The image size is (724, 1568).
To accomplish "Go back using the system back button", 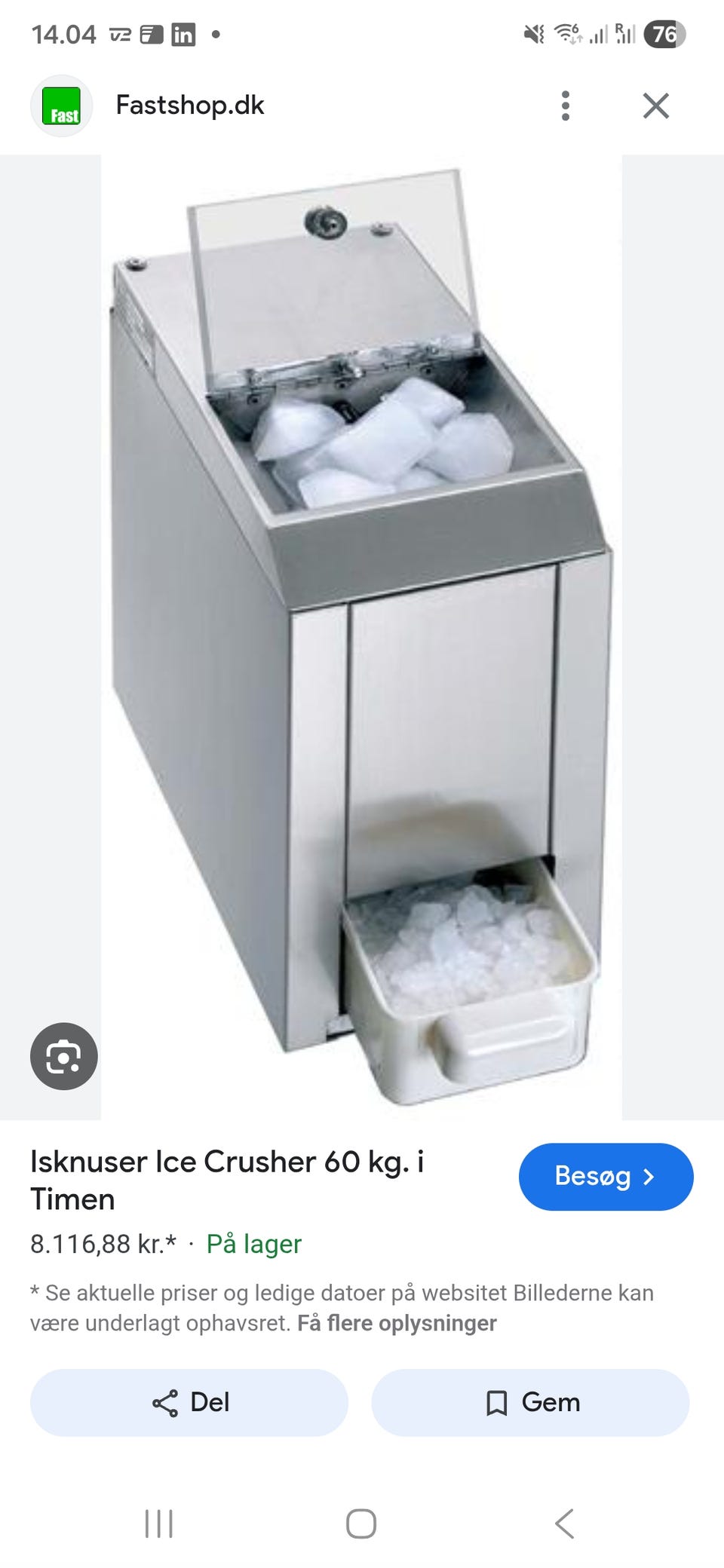I will [564, 1524].
